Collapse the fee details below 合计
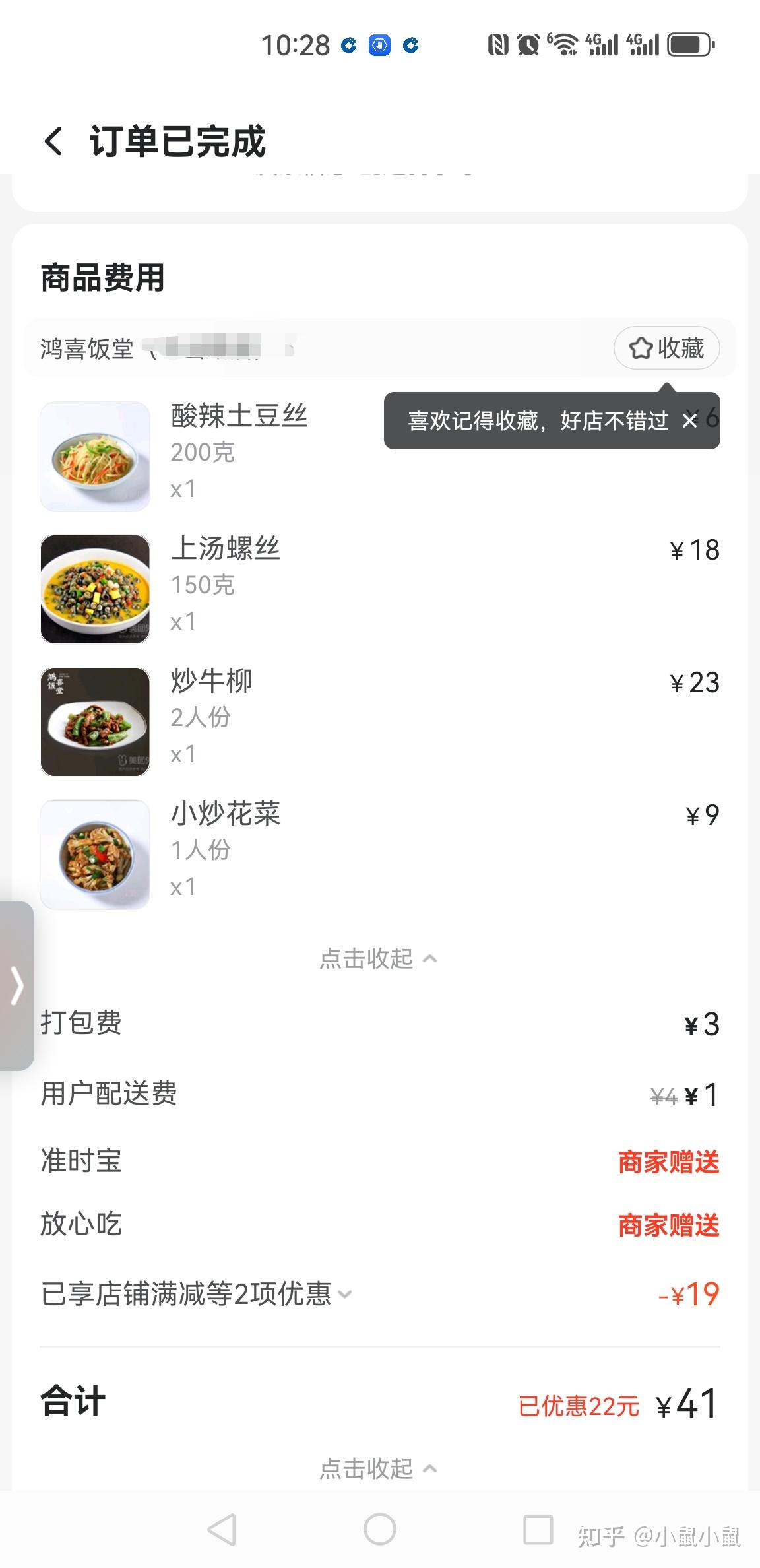 378,1468
